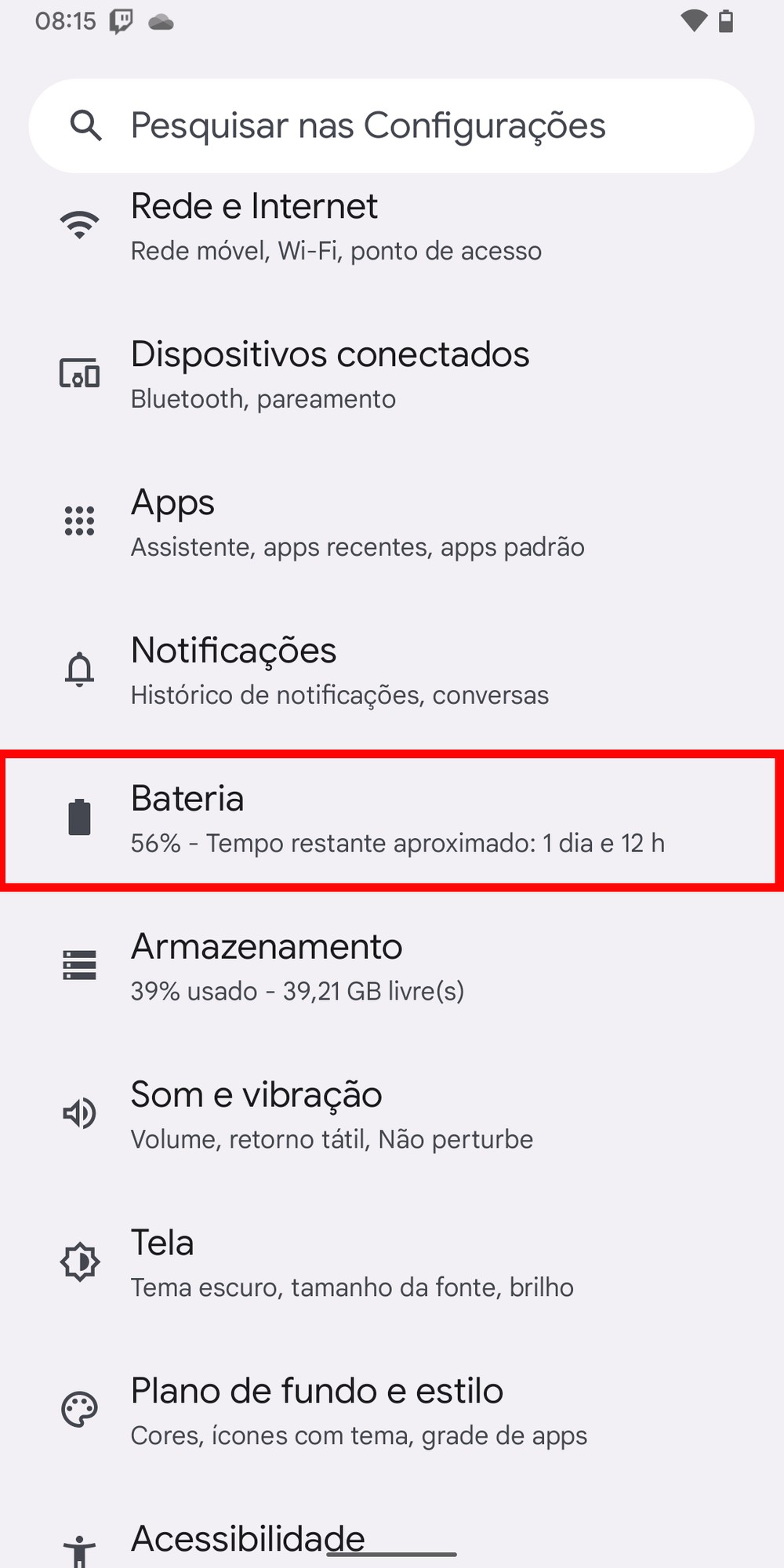Open Notificações settings

(x=392, y=670)
